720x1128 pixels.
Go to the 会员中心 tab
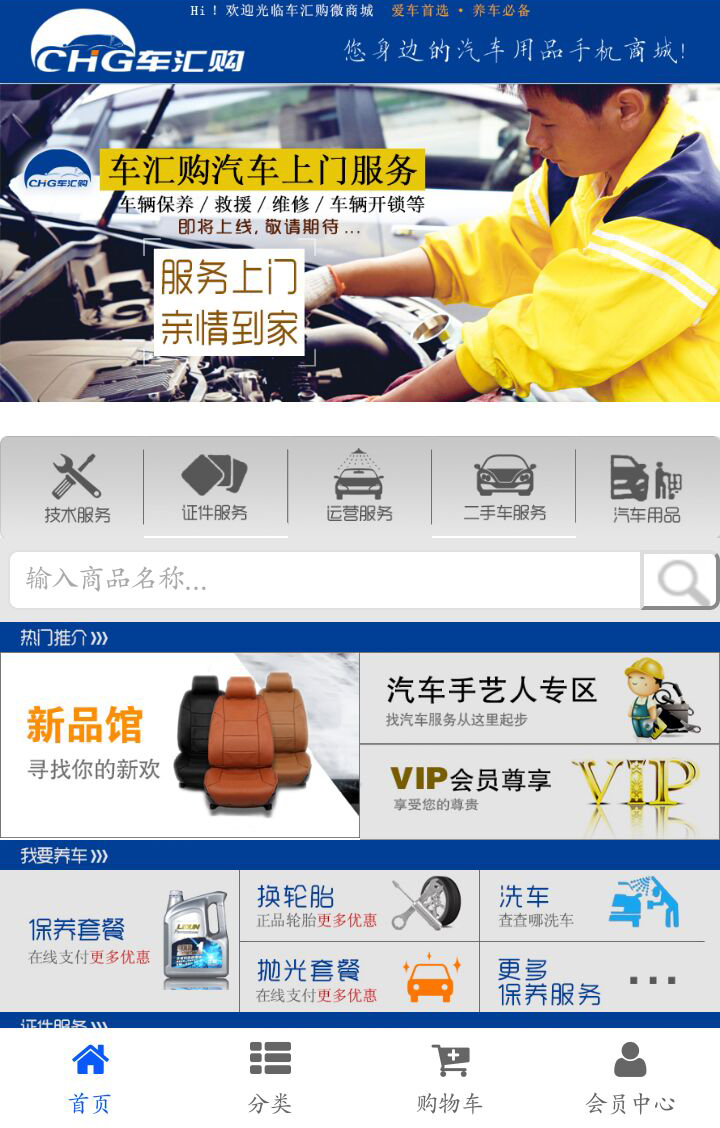point(630,1078)
